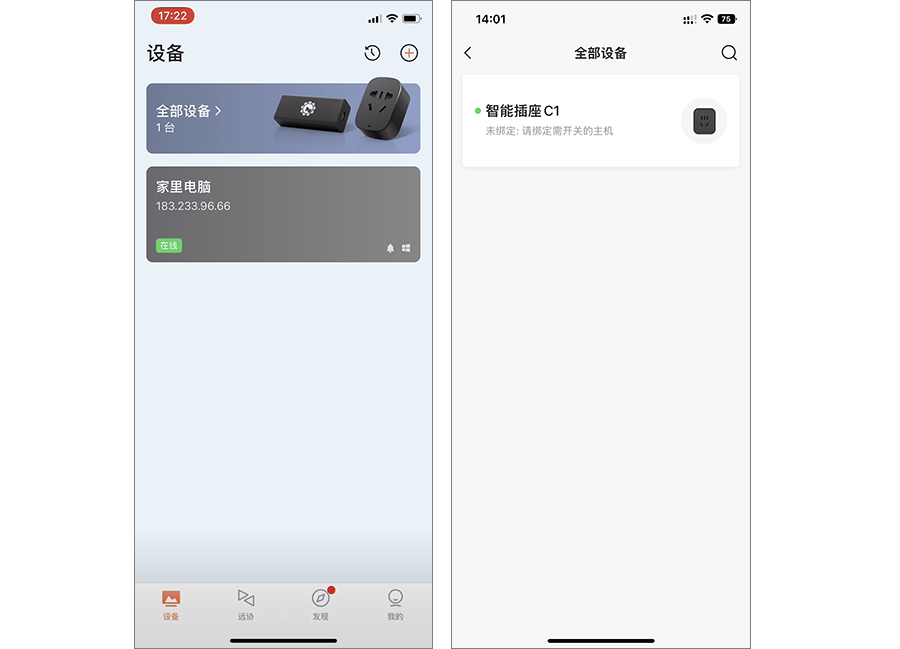Switch to the 设备 tab
Screen dimensions: 900x649
pyautogui.click(x=171, y=604)
